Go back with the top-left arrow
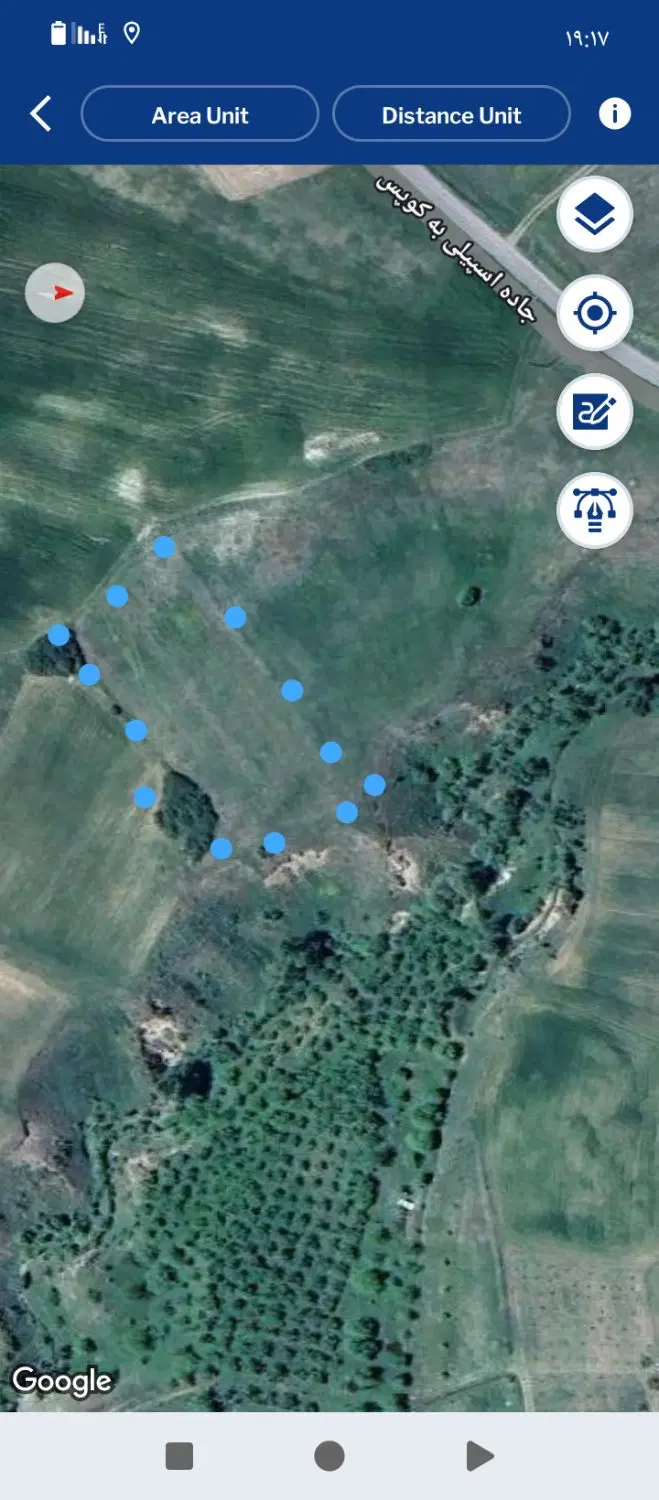The width and height of the screenshot is (659, 1500). coord(40,114)
